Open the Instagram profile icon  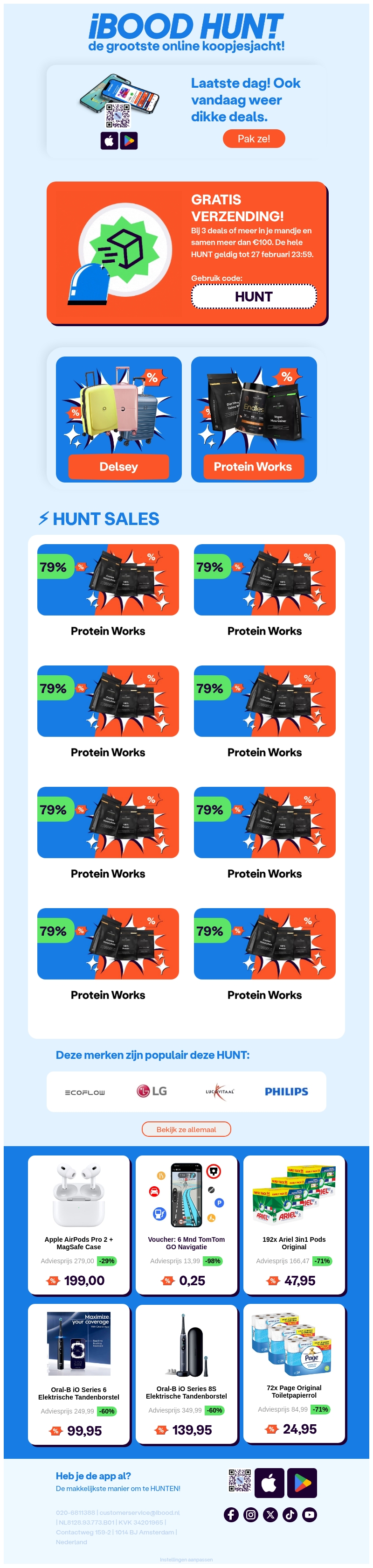coord(251,1514)
